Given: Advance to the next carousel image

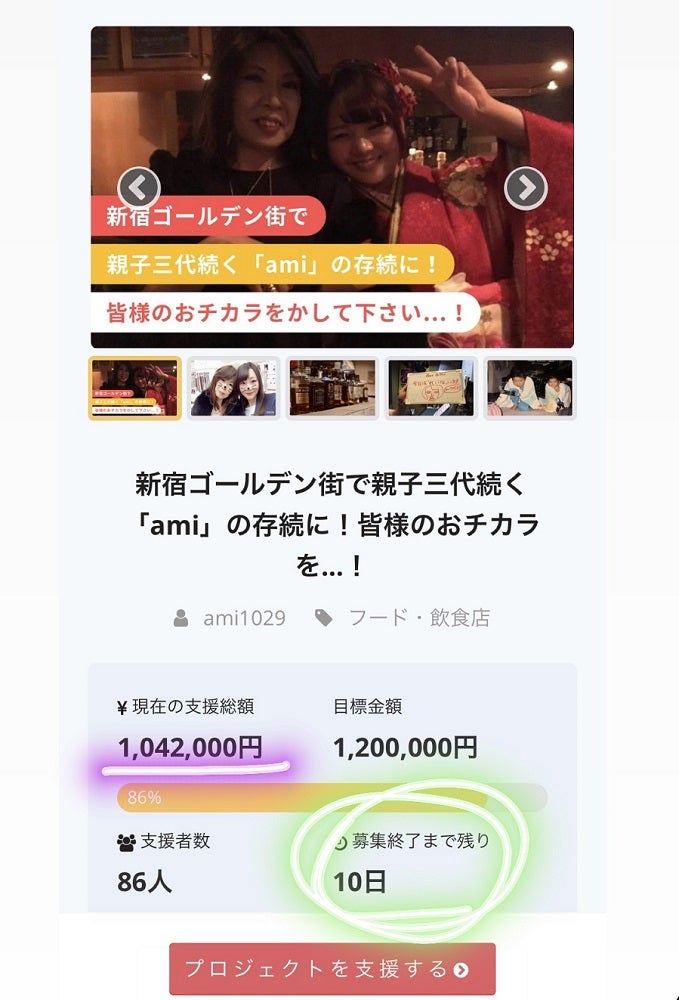Looking at the screenshot, I should (x=525, y=188).
